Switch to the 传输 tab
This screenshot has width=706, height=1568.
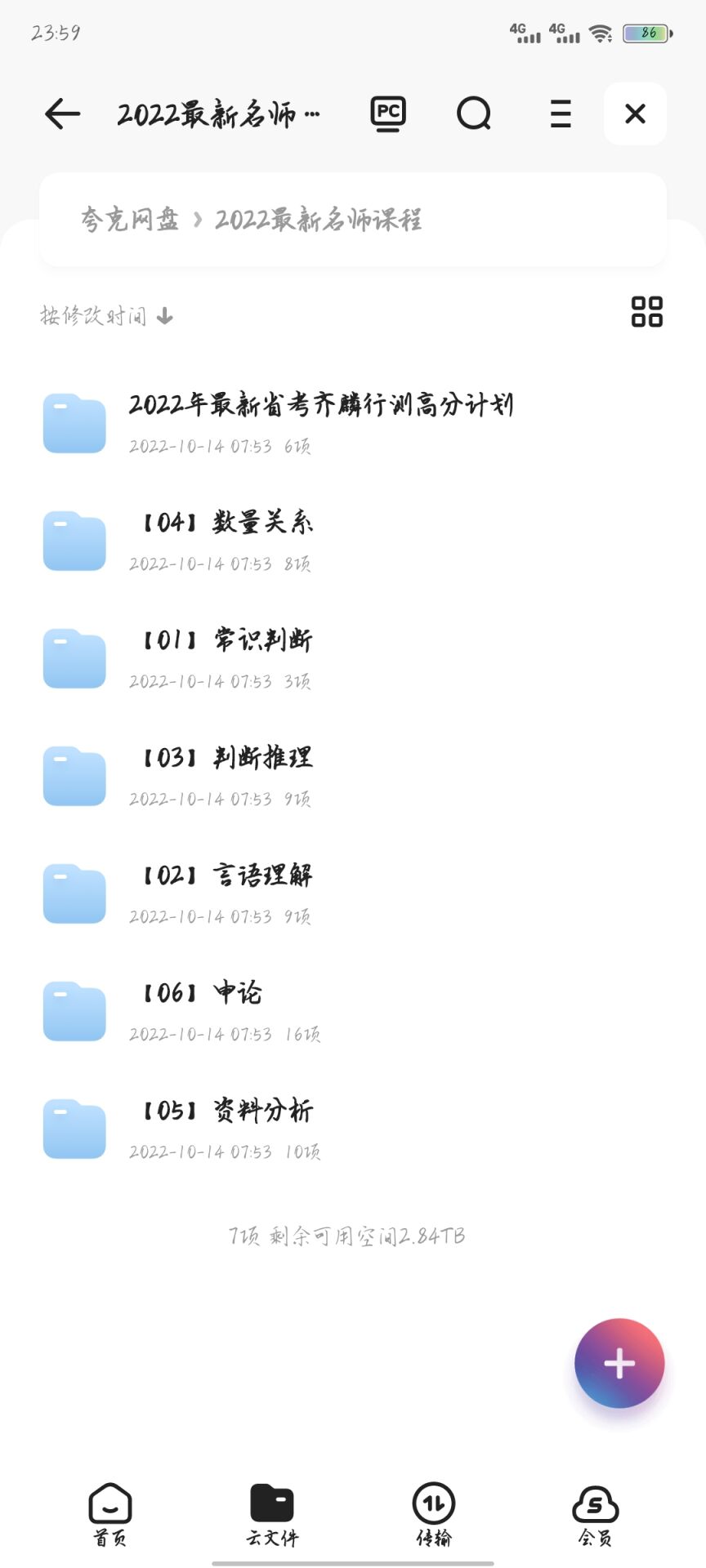434,1514
